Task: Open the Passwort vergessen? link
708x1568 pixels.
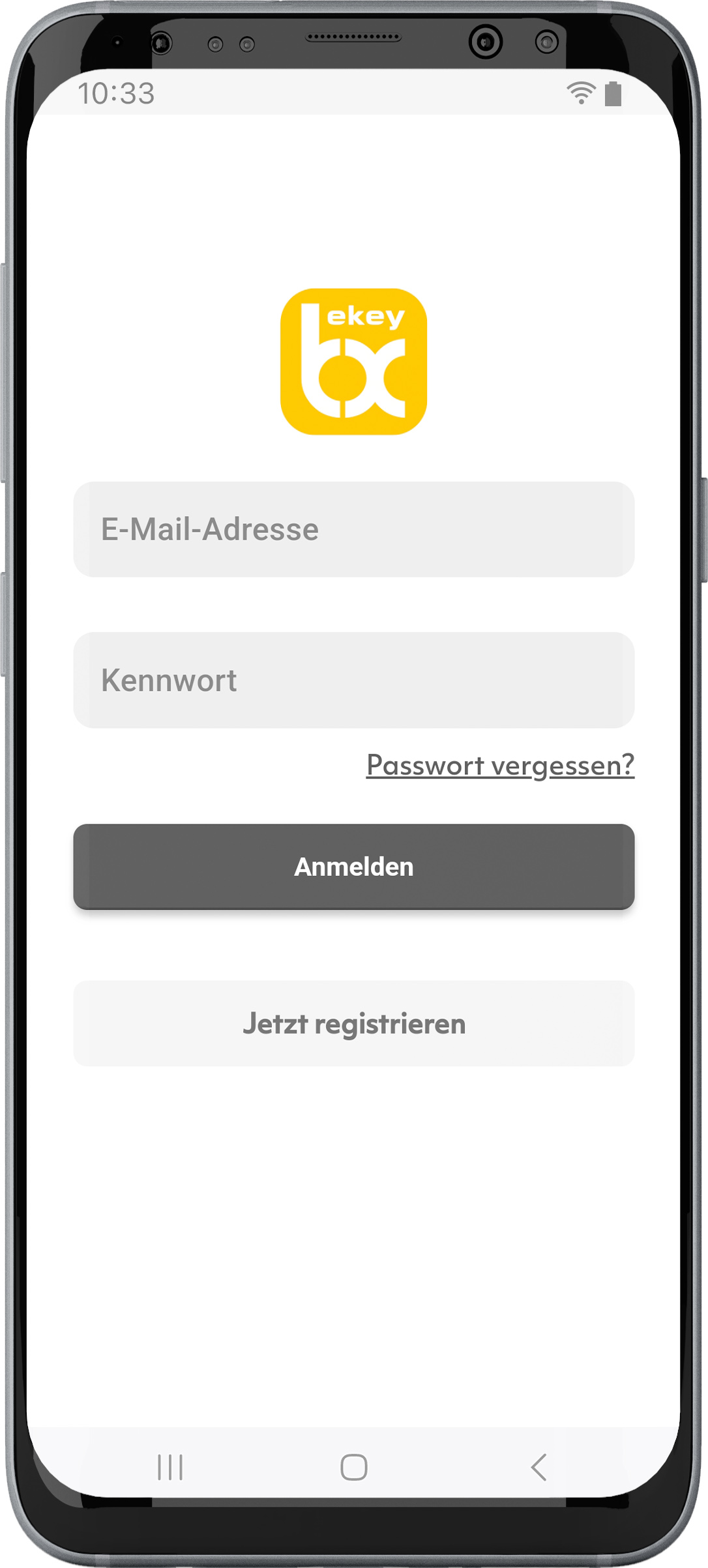Action: point(500,765)
